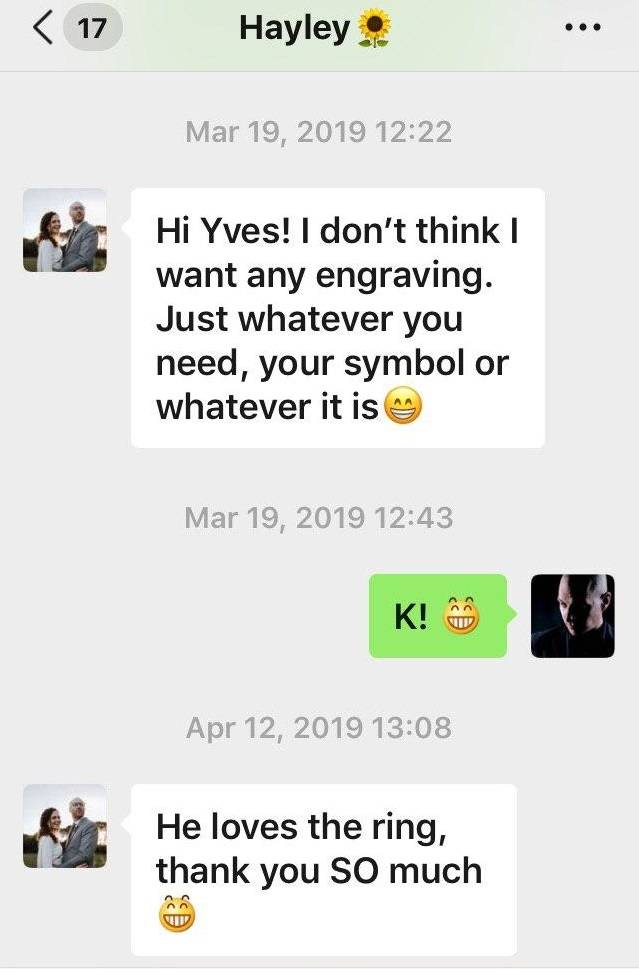
Task: Open Hayley's avatar beside the engraving message
Action: click(65, 230)
